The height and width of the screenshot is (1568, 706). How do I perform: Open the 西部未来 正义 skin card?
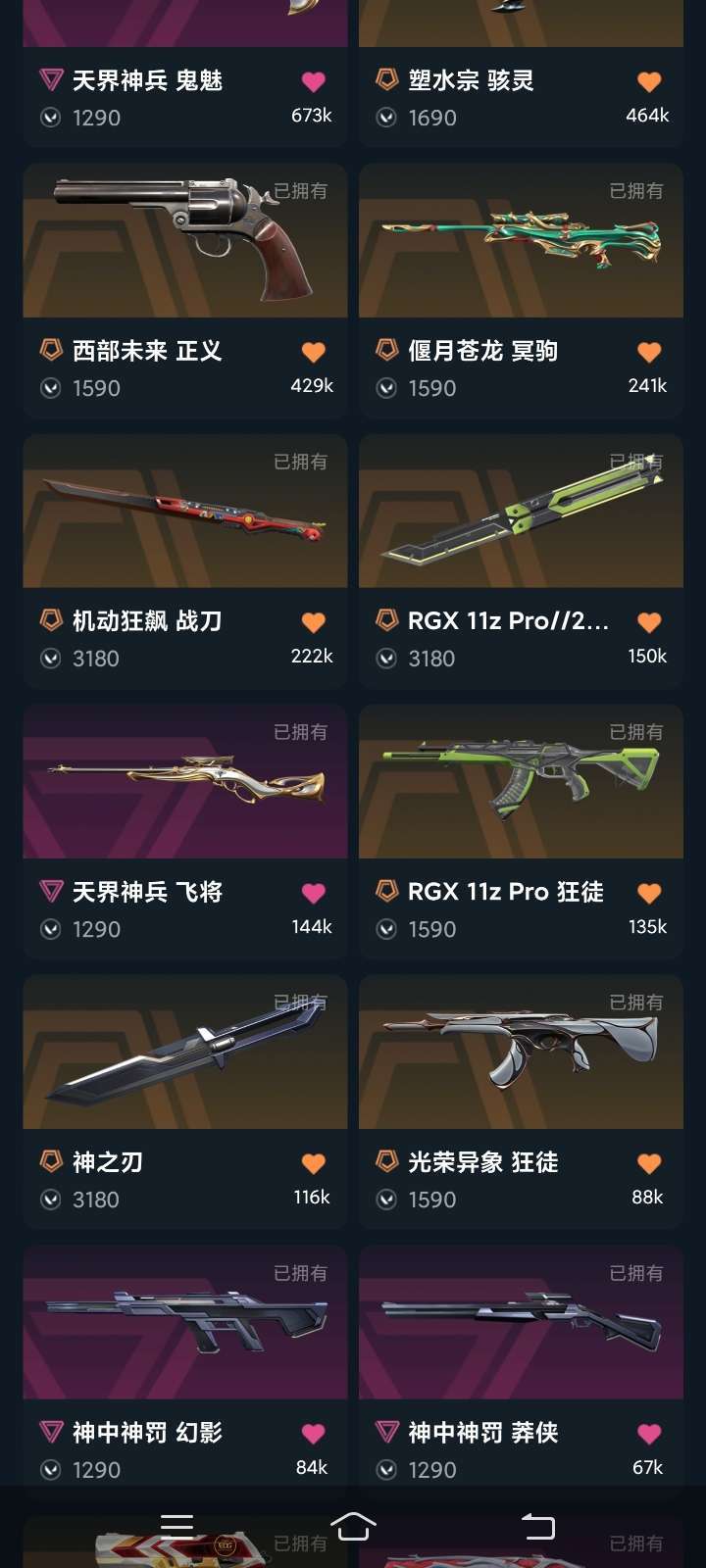[x=185, y=291]
